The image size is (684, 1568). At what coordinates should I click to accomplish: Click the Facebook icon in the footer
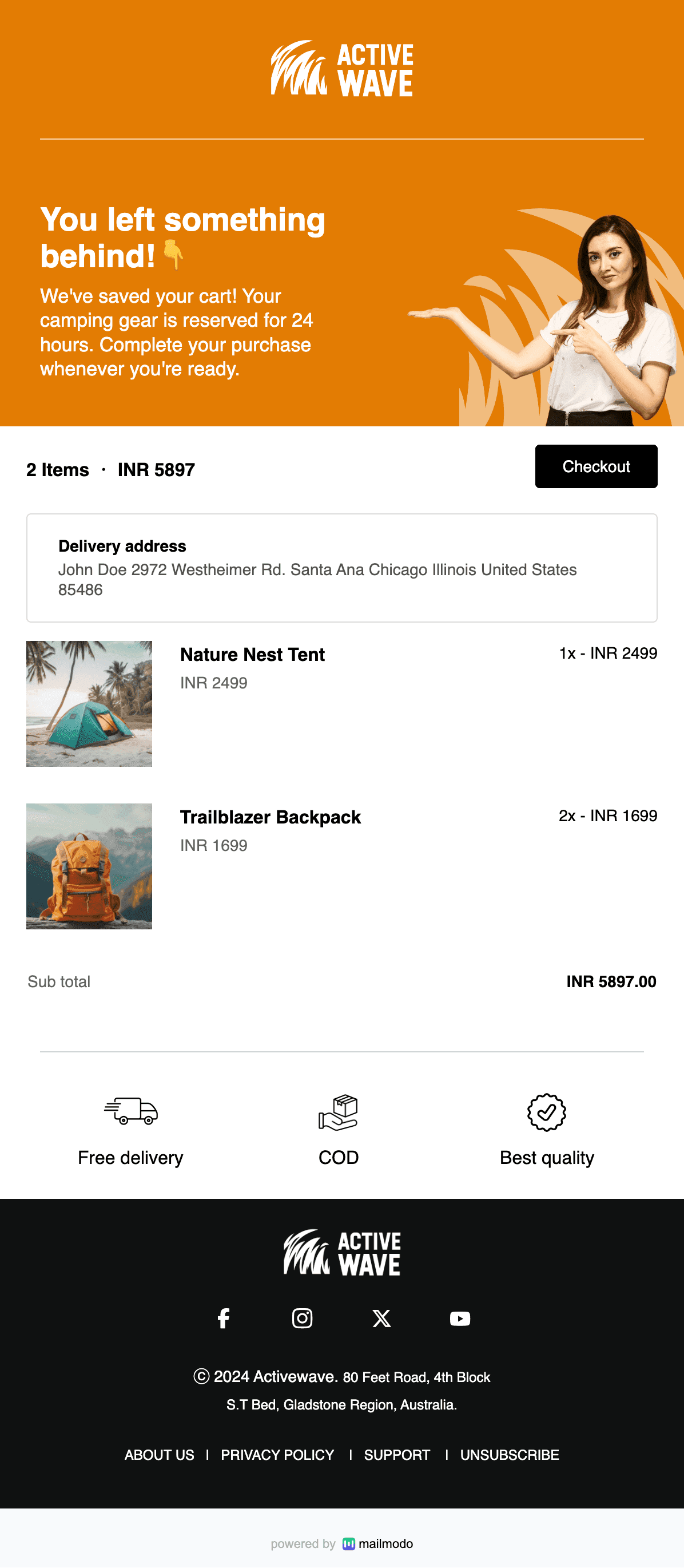tap(224, 1318)
